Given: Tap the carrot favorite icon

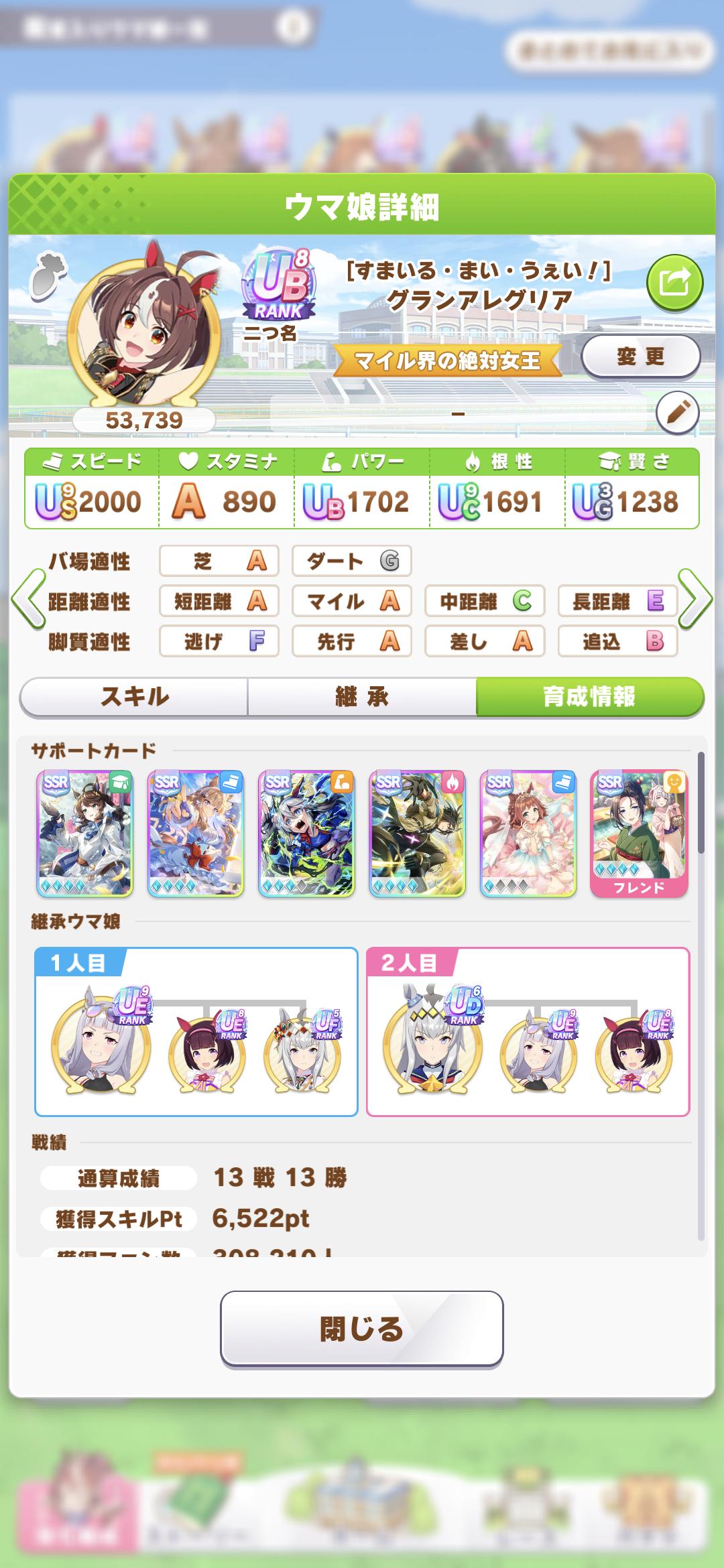Looking at the screenshot, I should coord(46,274).
